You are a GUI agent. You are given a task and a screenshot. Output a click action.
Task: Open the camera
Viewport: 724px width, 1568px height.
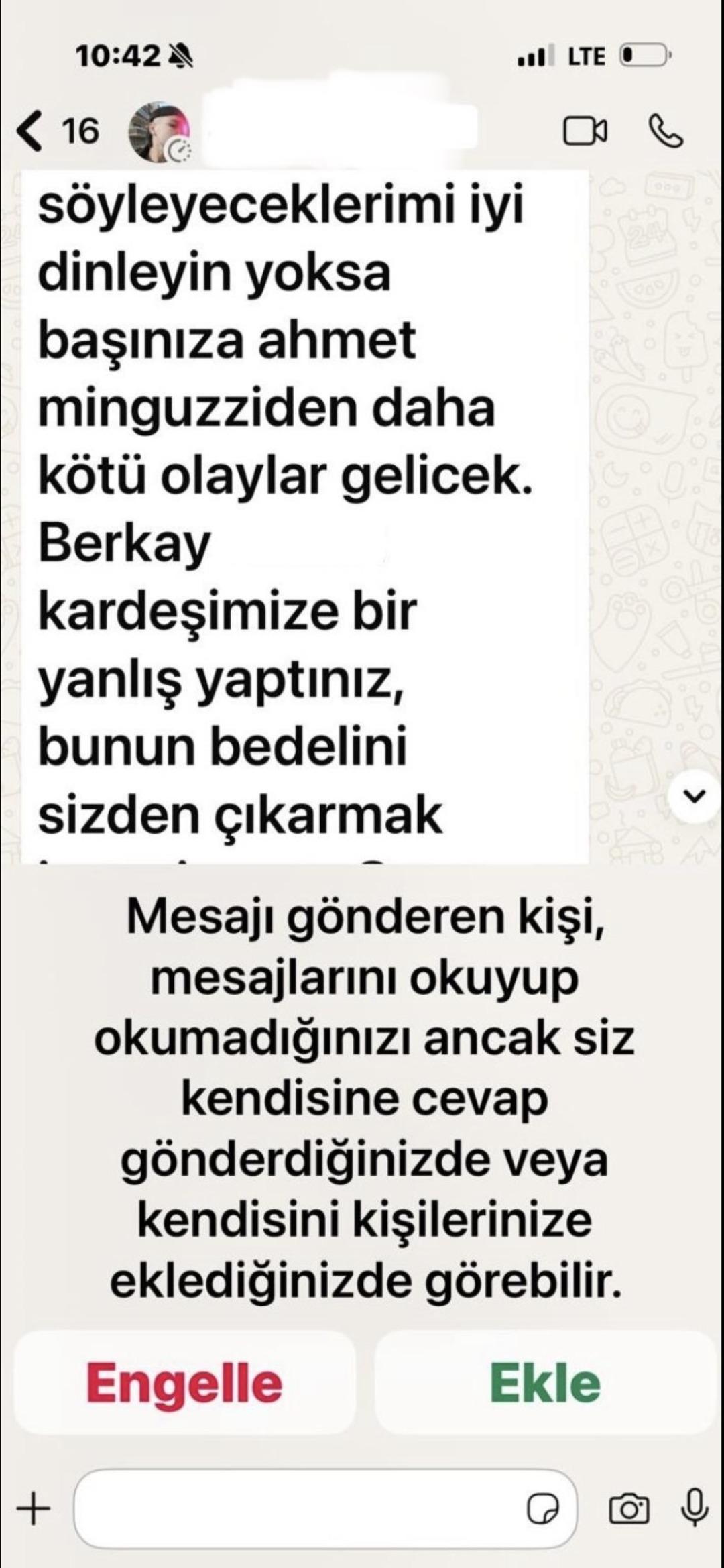click(629, 1508)
